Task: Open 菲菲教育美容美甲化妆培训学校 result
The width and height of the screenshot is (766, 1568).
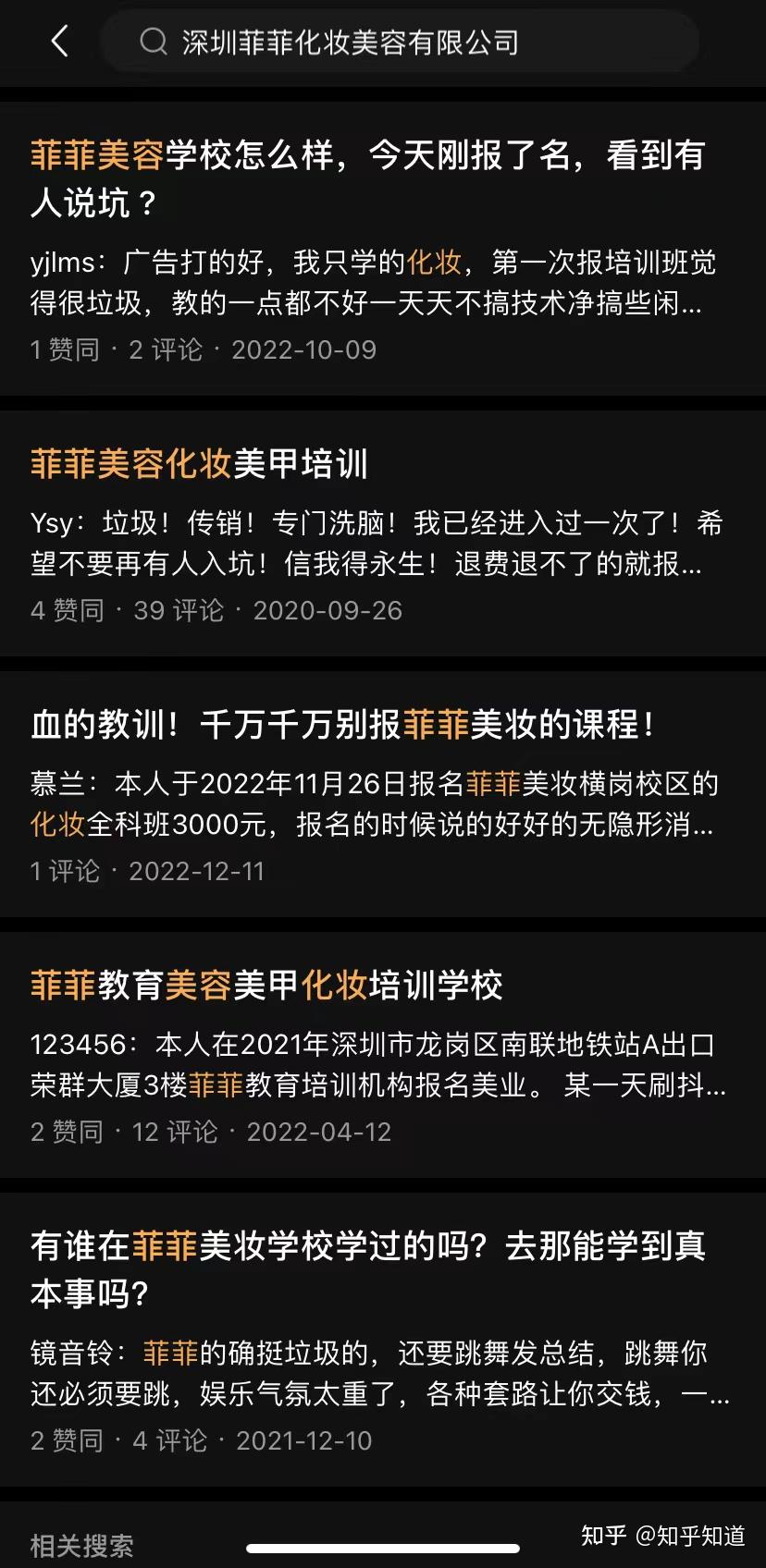Action: [x=383, y=1056]
